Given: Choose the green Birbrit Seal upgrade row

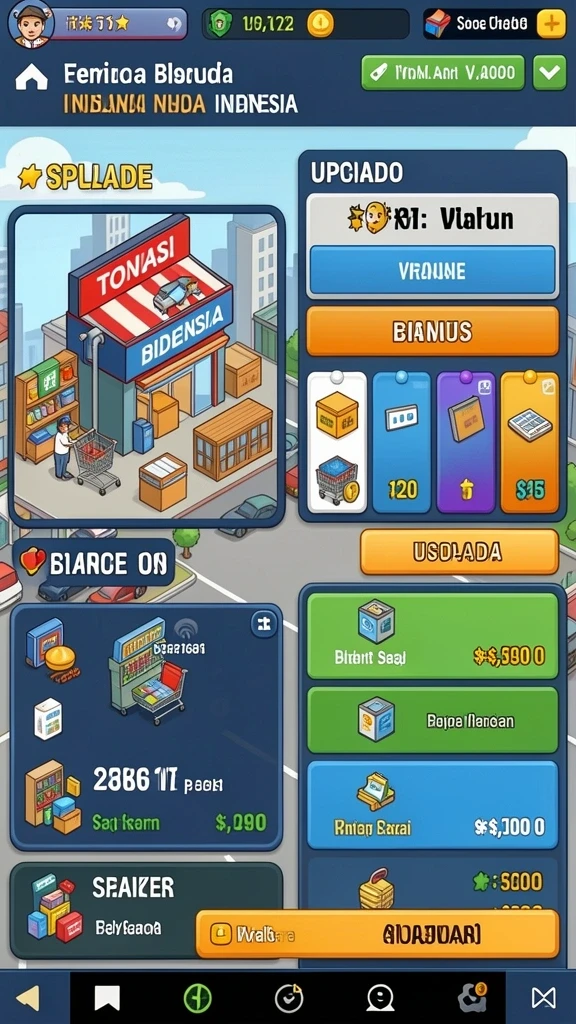Looking at the screenshot, I should click(432, 635).
